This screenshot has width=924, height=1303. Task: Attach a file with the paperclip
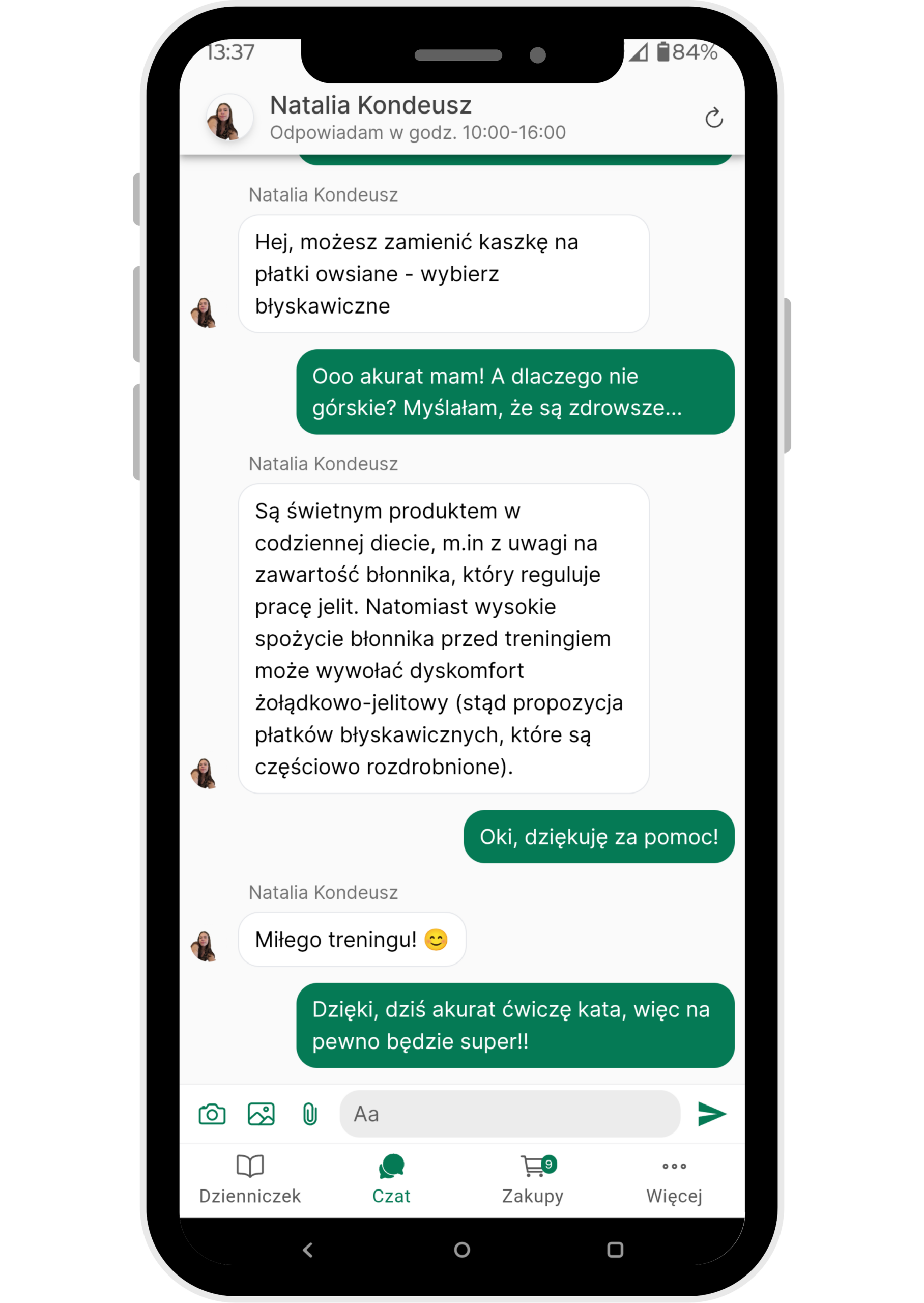point(309,1114)
